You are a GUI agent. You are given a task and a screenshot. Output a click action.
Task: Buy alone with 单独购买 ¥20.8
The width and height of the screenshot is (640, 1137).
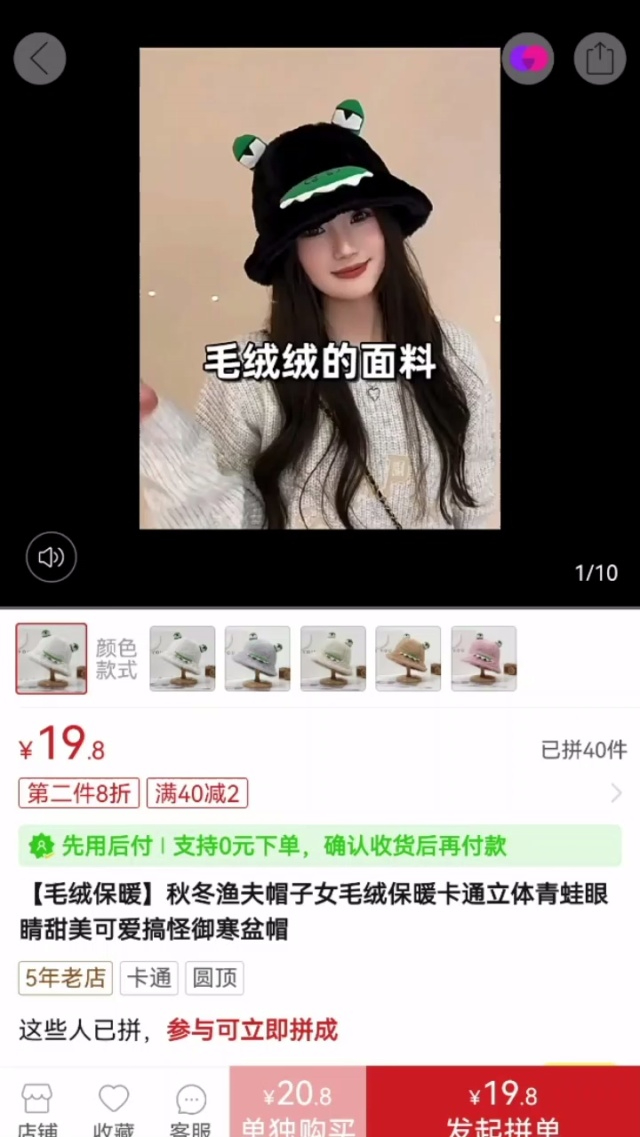point(297,1105)
